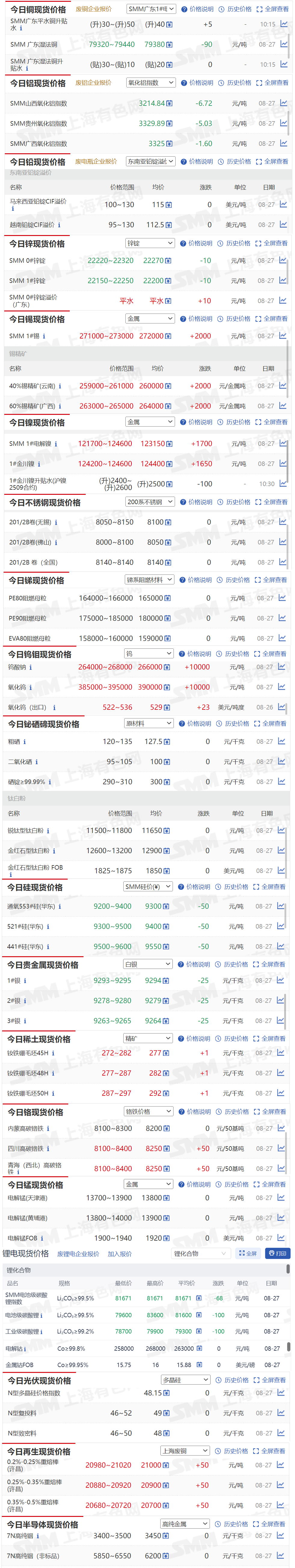
Task: Open 废电瓶企业报价 link in lead section
Action: (96, 161)
